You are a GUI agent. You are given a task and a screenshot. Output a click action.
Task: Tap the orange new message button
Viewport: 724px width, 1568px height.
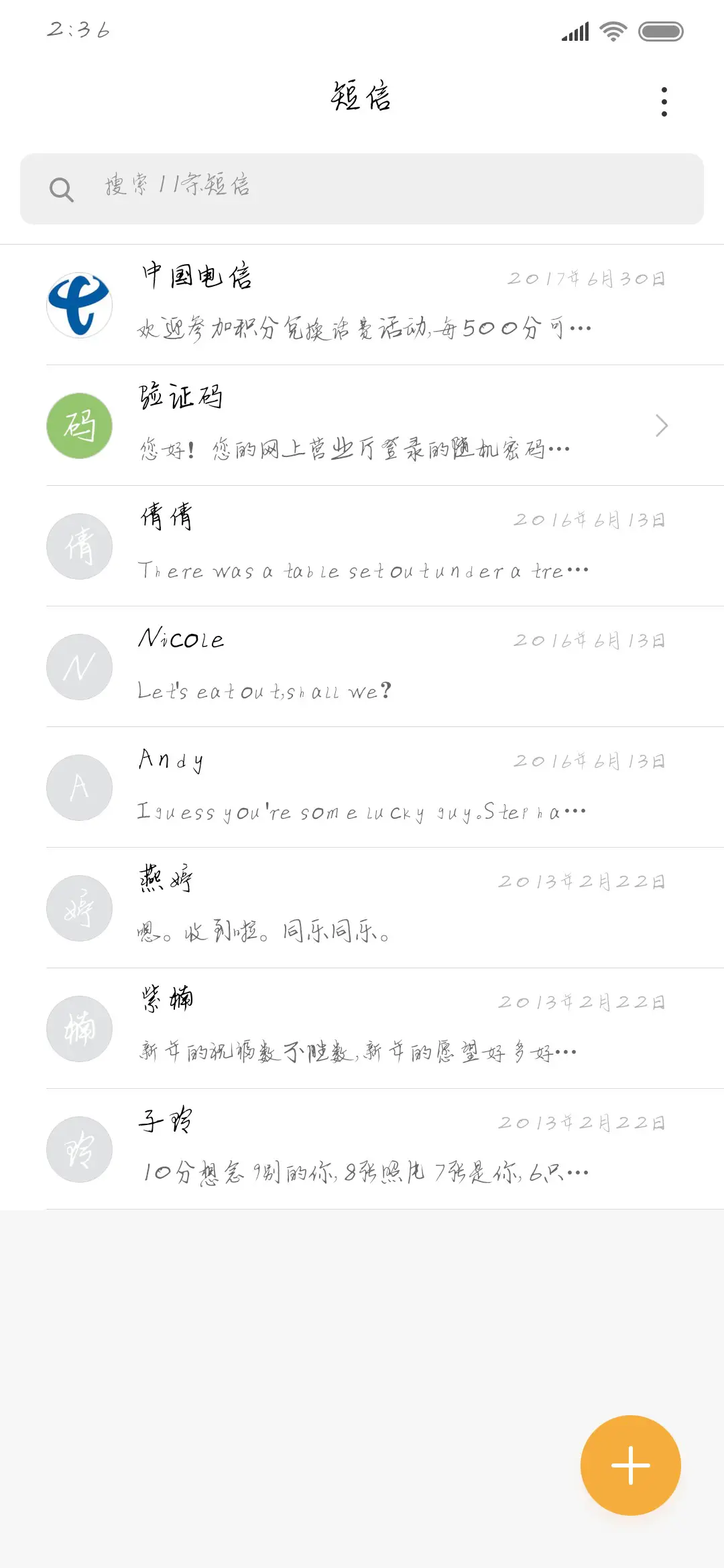click(x=629, y=1465)
